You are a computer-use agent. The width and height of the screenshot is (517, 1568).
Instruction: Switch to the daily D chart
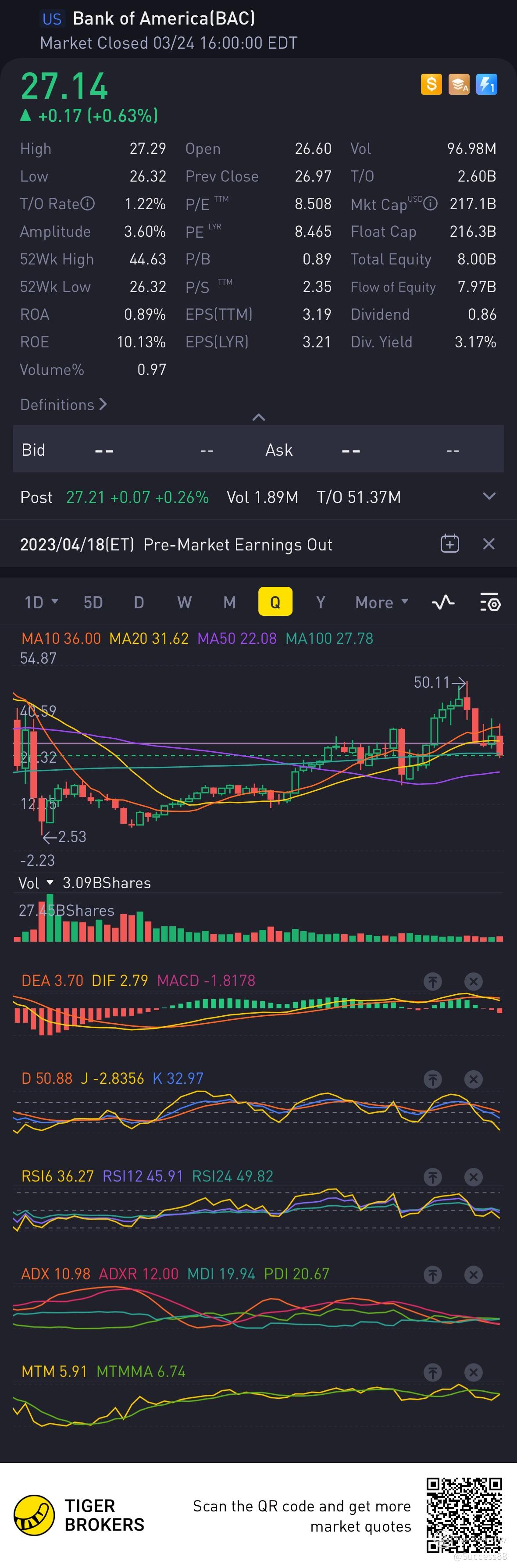(x=139, y=603)
